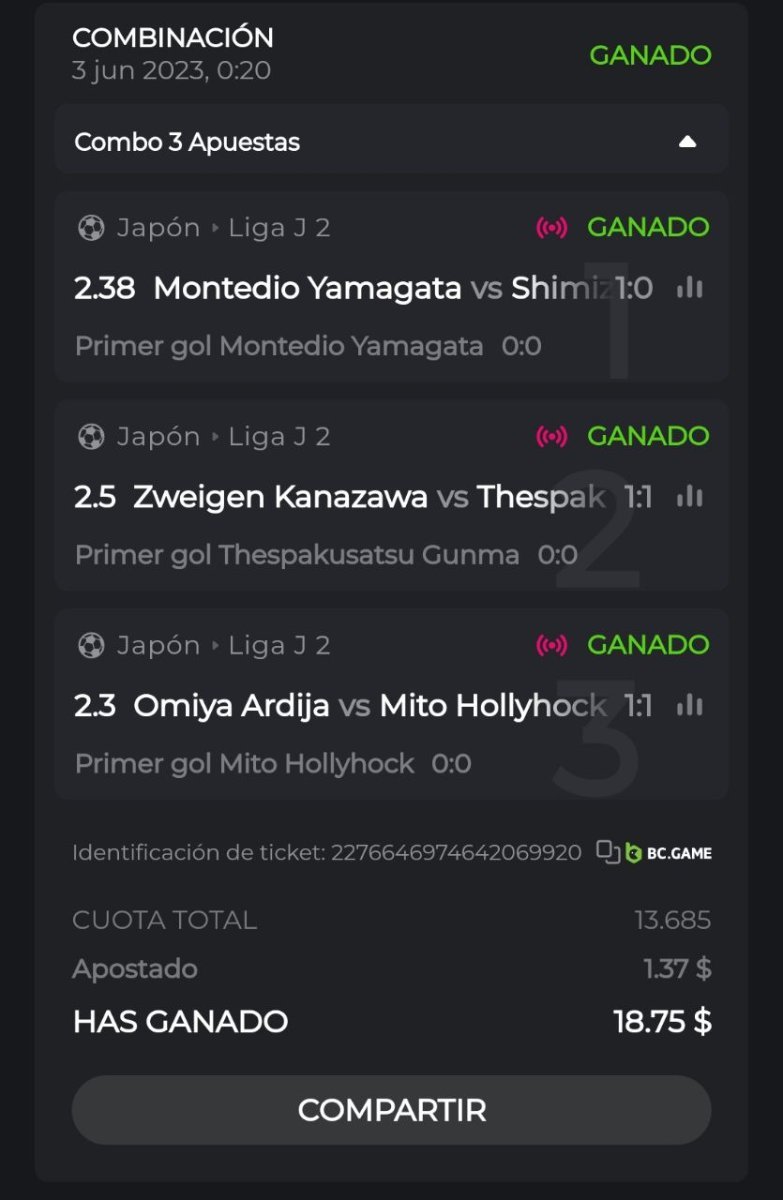Screen dimensions: 783x1200
Task: Copy the ticket identification number
Action: point(607,853)
